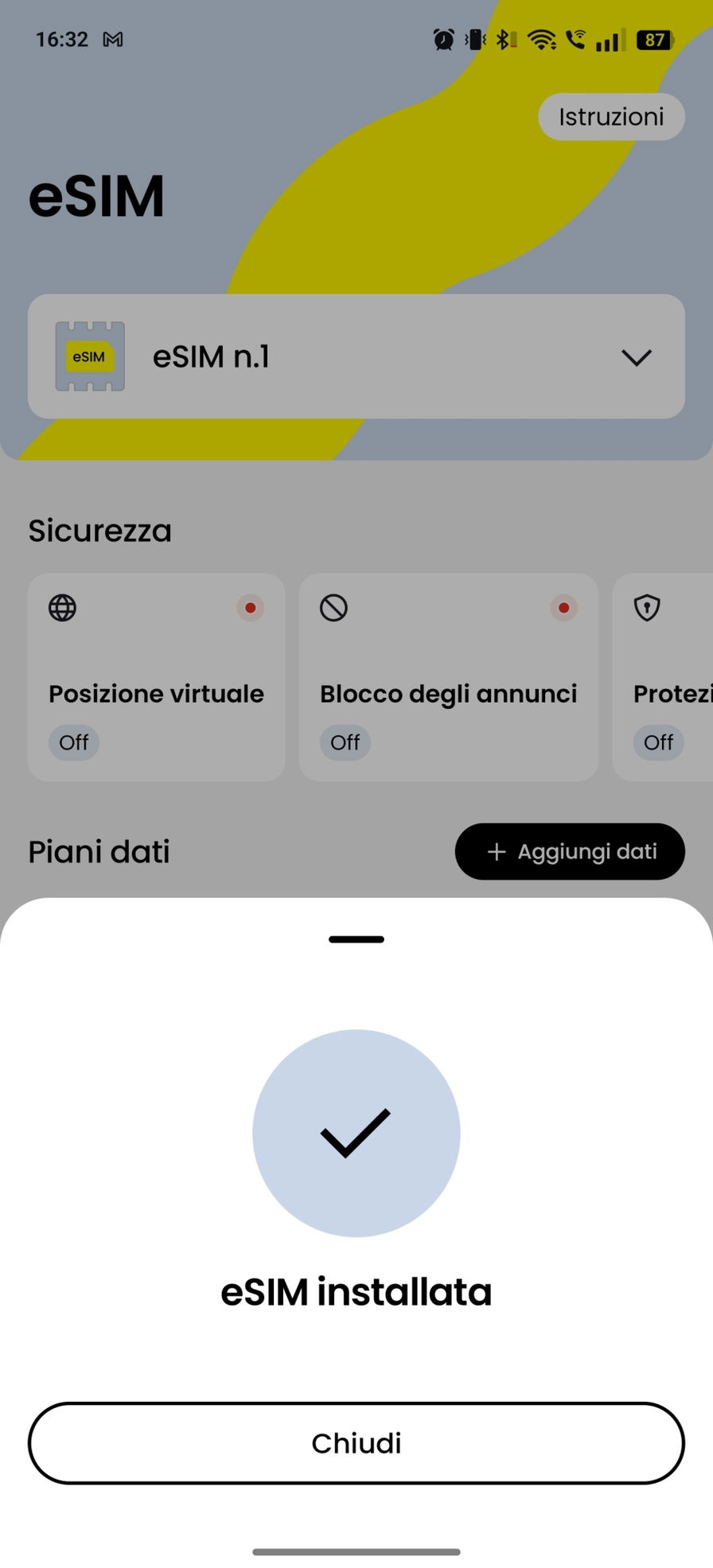
Task: Click the Aggiungi dati button
Action: point(570,851)
